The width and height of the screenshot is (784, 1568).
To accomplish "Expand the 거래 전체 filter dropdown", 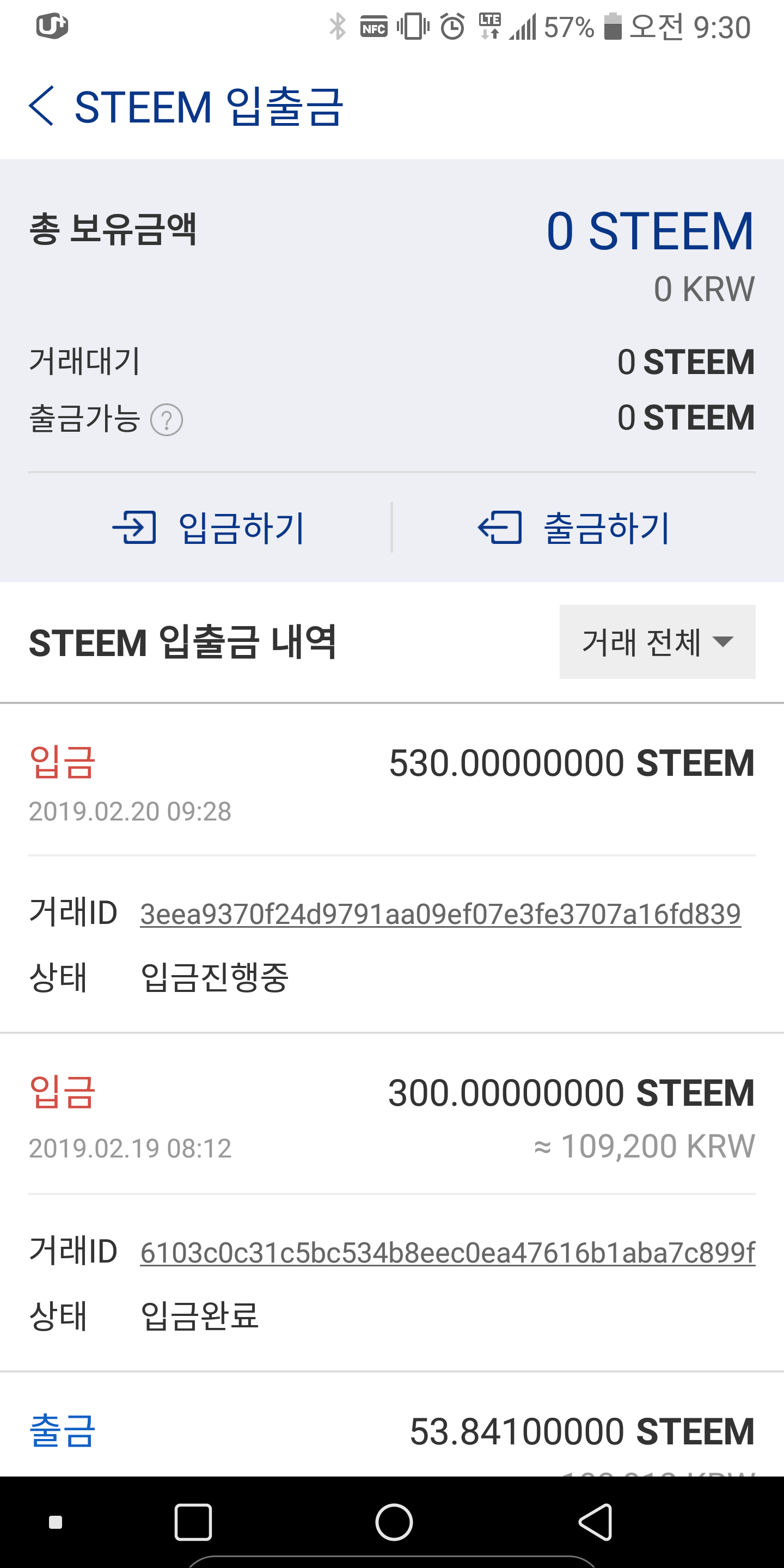I will coord(657,641).
